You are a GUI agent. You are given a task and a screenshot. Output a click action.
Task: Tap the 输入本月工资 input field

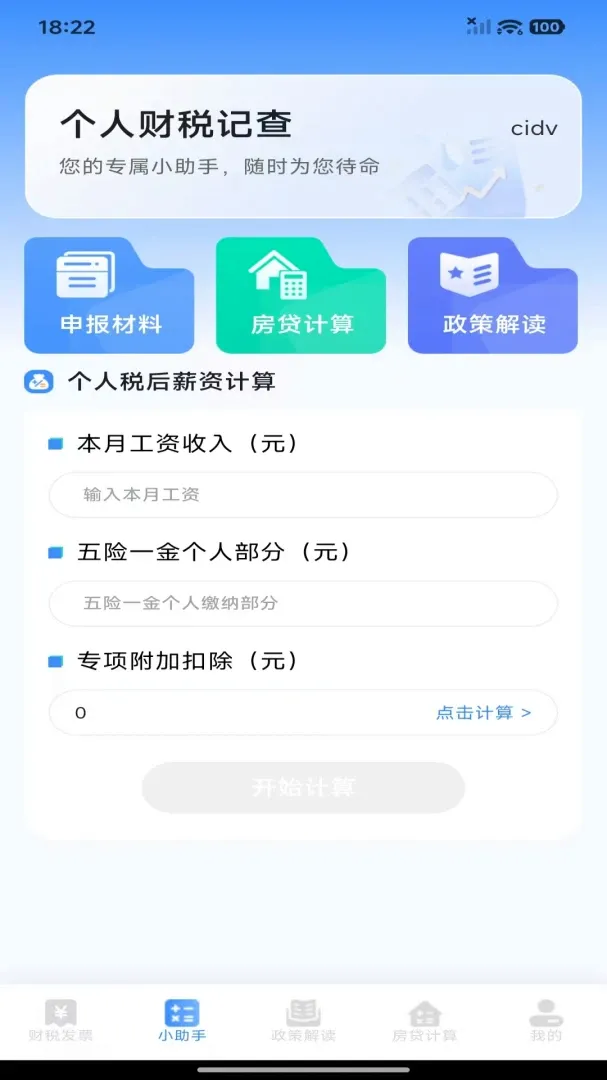click(x=303, y=495)
